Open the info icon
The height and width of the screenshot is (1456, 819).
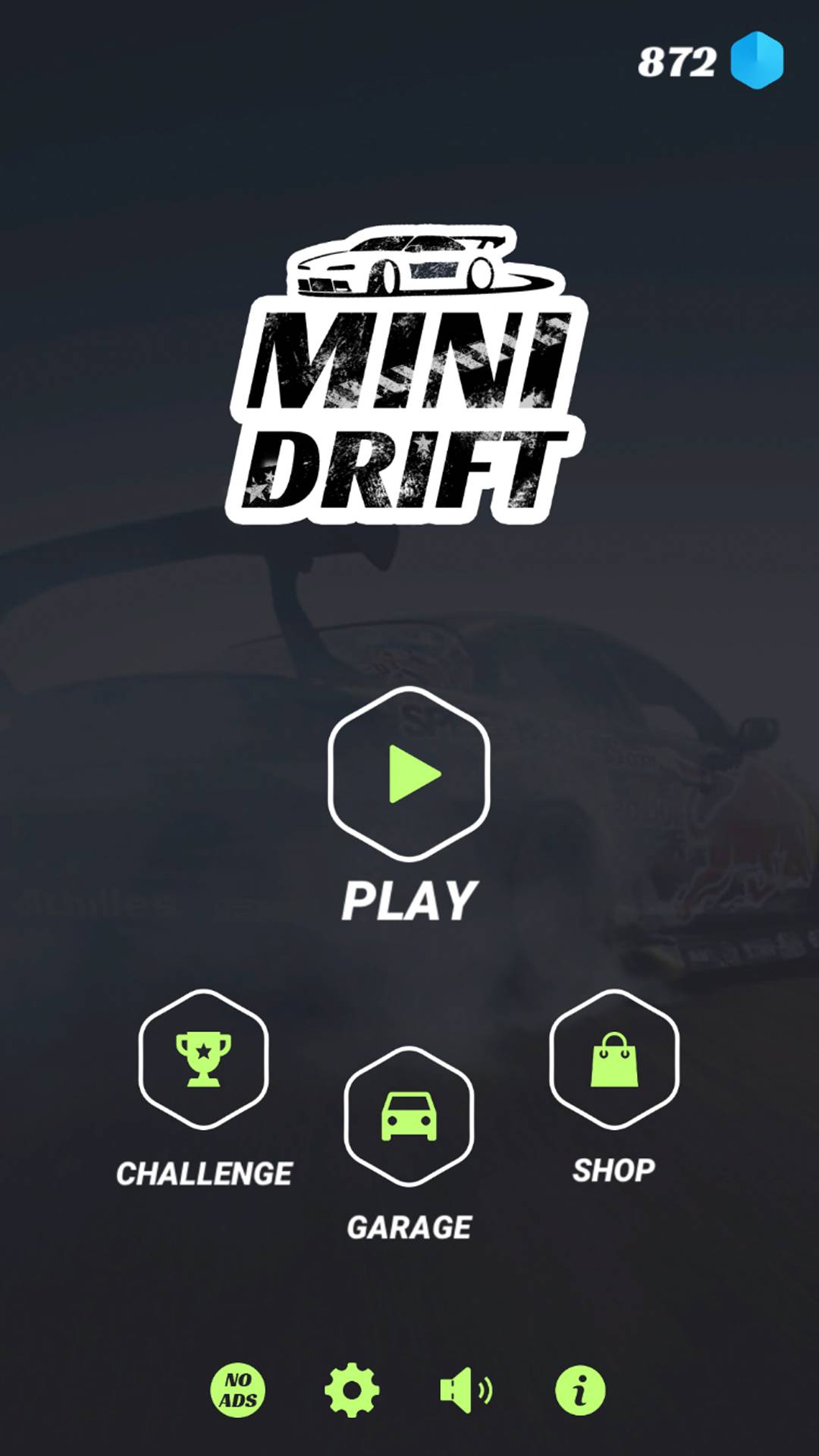580,1390
